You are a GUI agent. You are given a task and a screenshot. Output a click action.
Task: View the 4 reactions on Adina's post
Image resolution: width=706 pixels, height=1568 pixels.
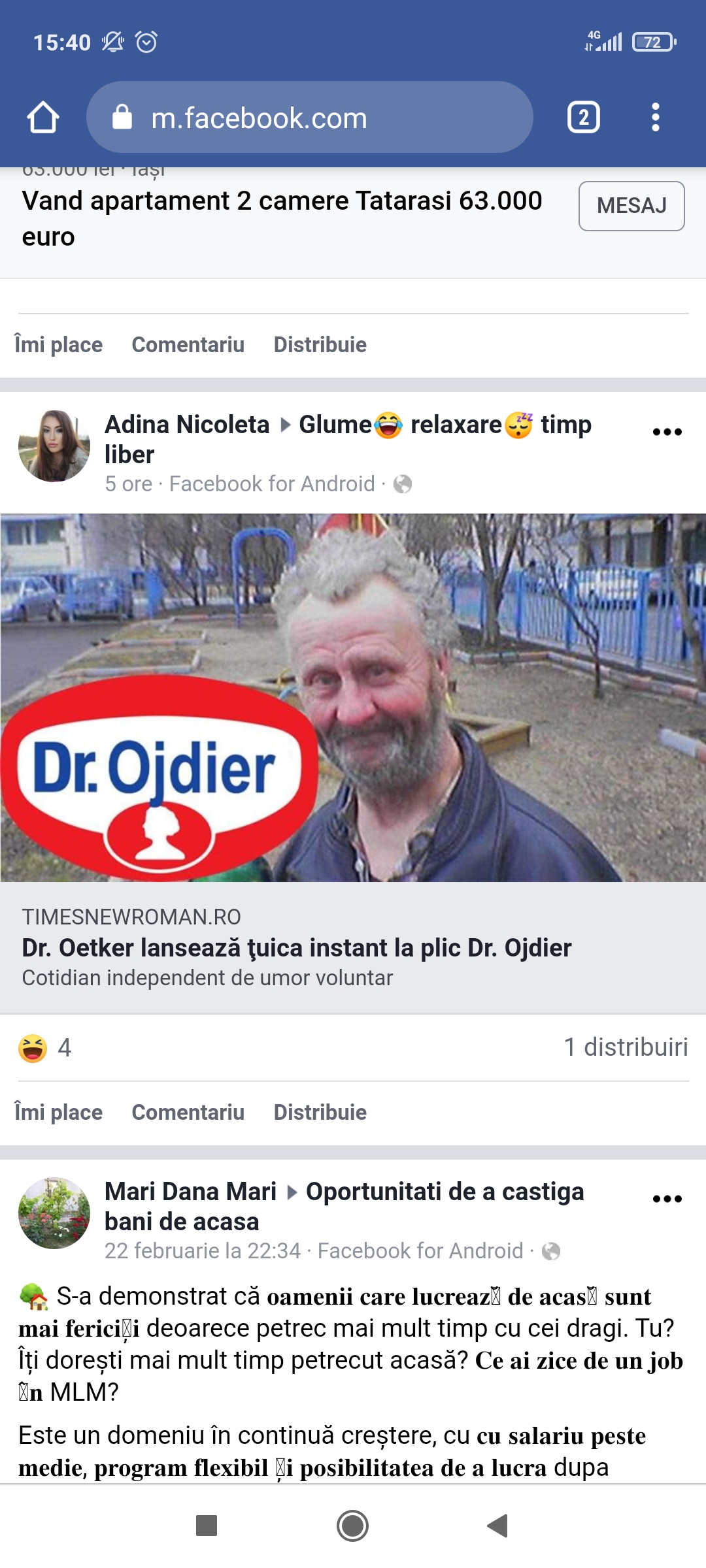tap(45, 1049)
